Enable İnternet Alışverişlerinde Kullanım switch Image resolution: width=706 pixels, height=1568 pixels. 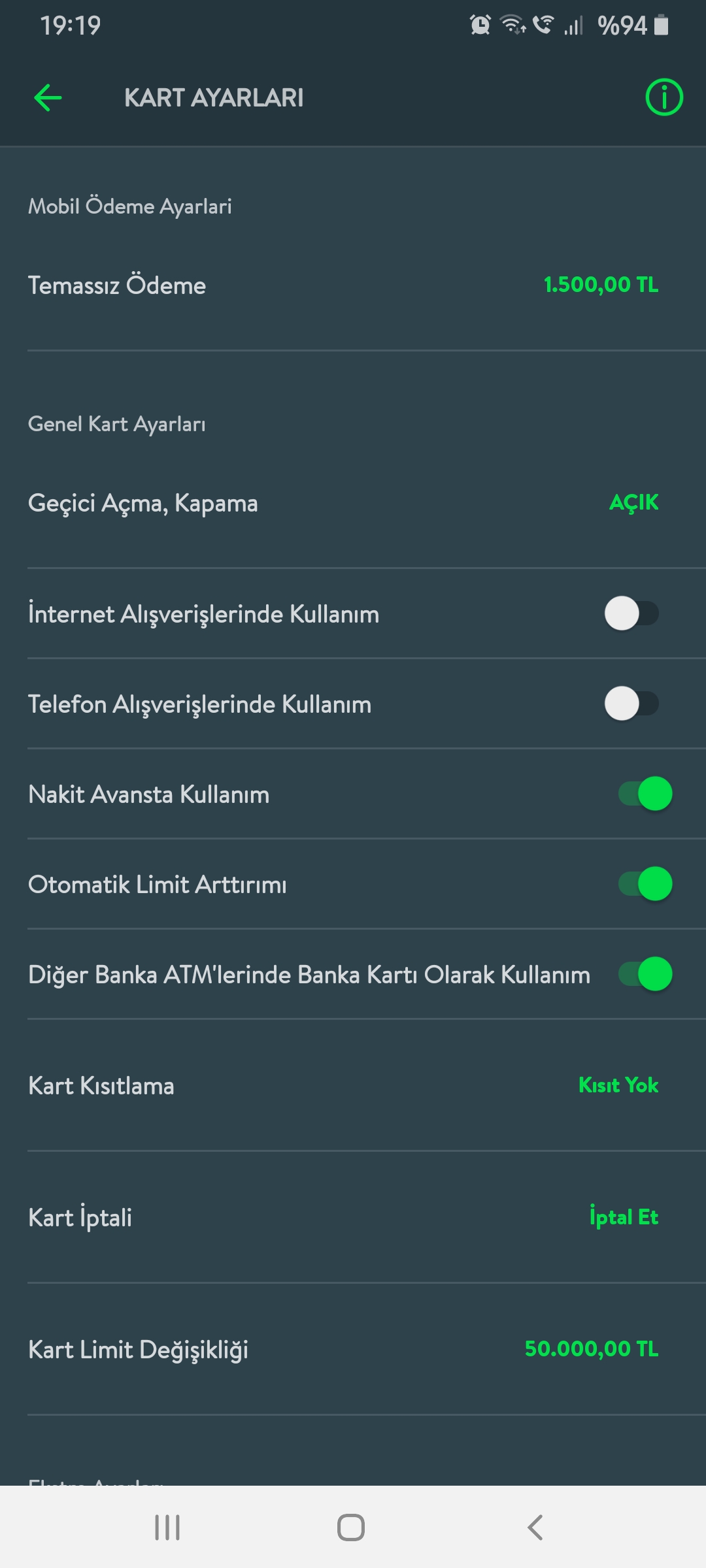click(631, 613)
